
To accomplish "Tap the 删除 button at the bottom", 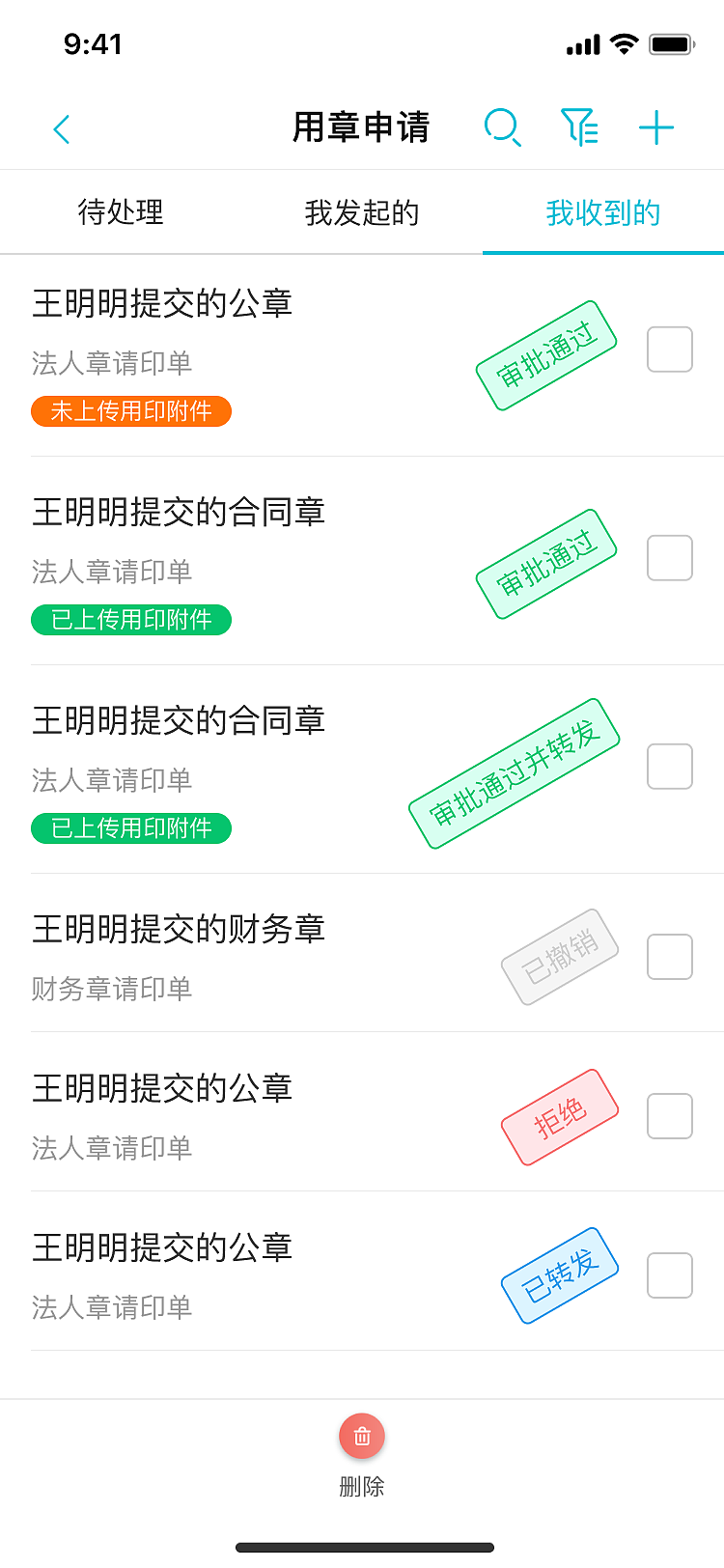I will [x=362, y=1487].
